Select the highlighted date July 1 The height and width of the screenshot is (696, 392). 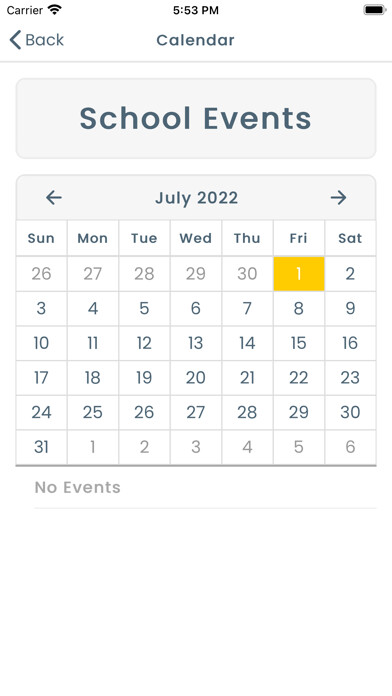(x=299, y=274)
